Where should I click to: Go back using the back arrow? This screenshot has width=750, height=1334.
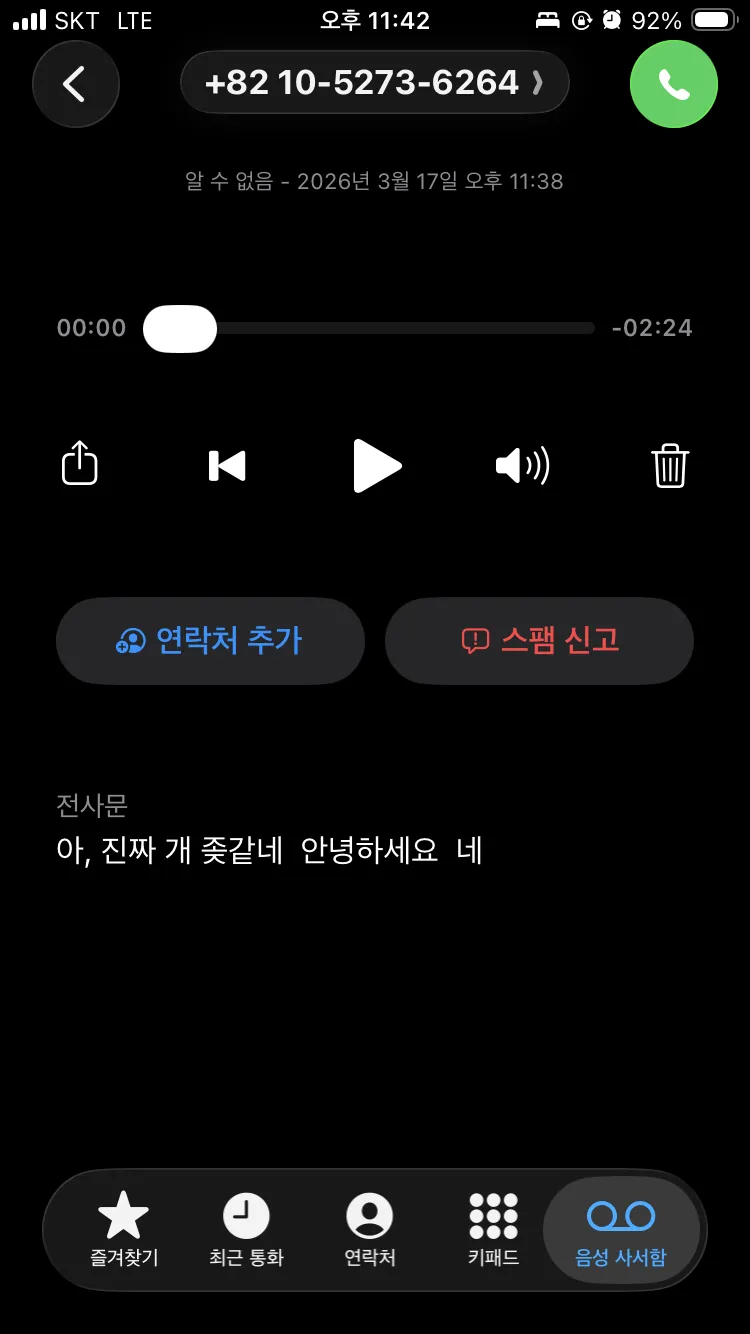(75, 84)
